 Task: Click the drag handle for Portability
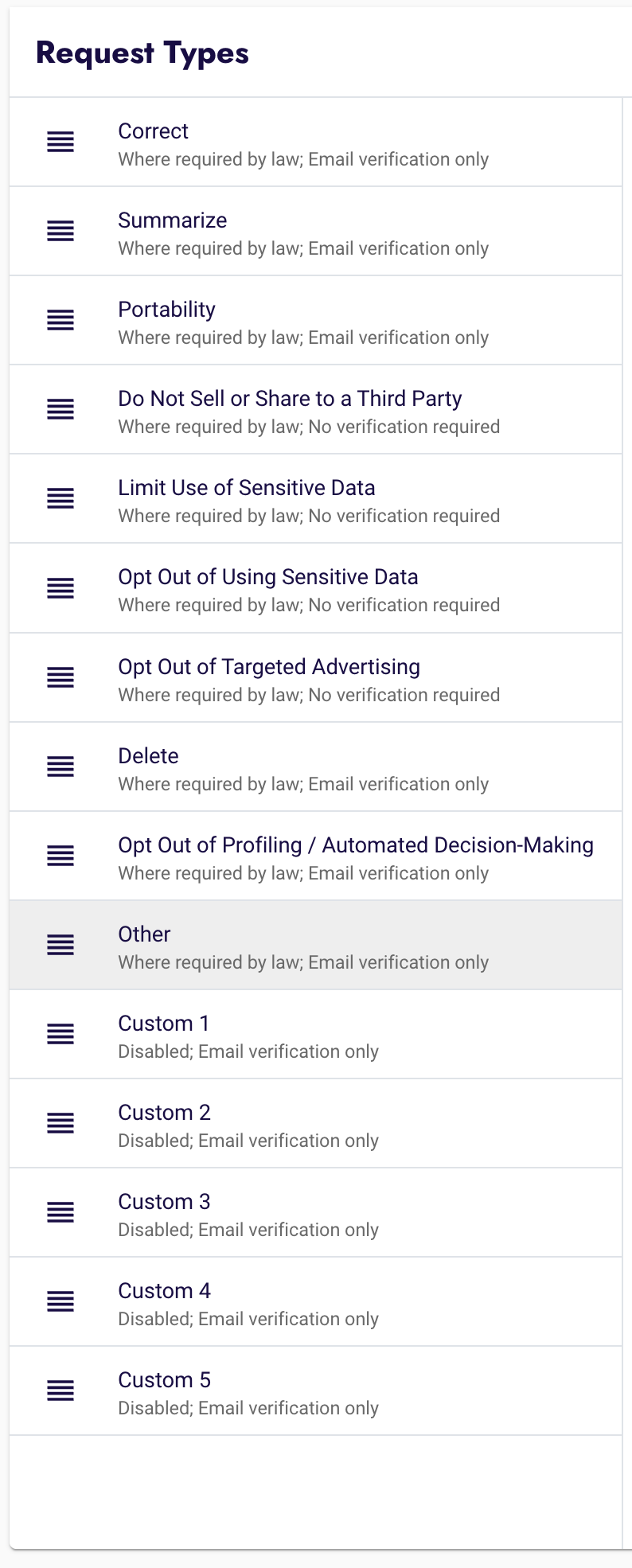click(60, 320)
